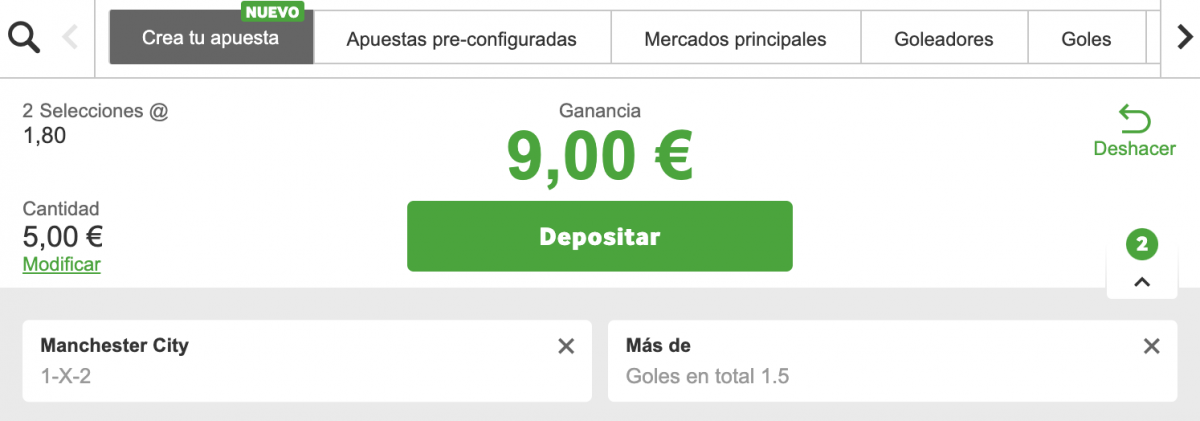Undo last selection with Deshacer
The image size is (1200, 421).
[1134, 132]
